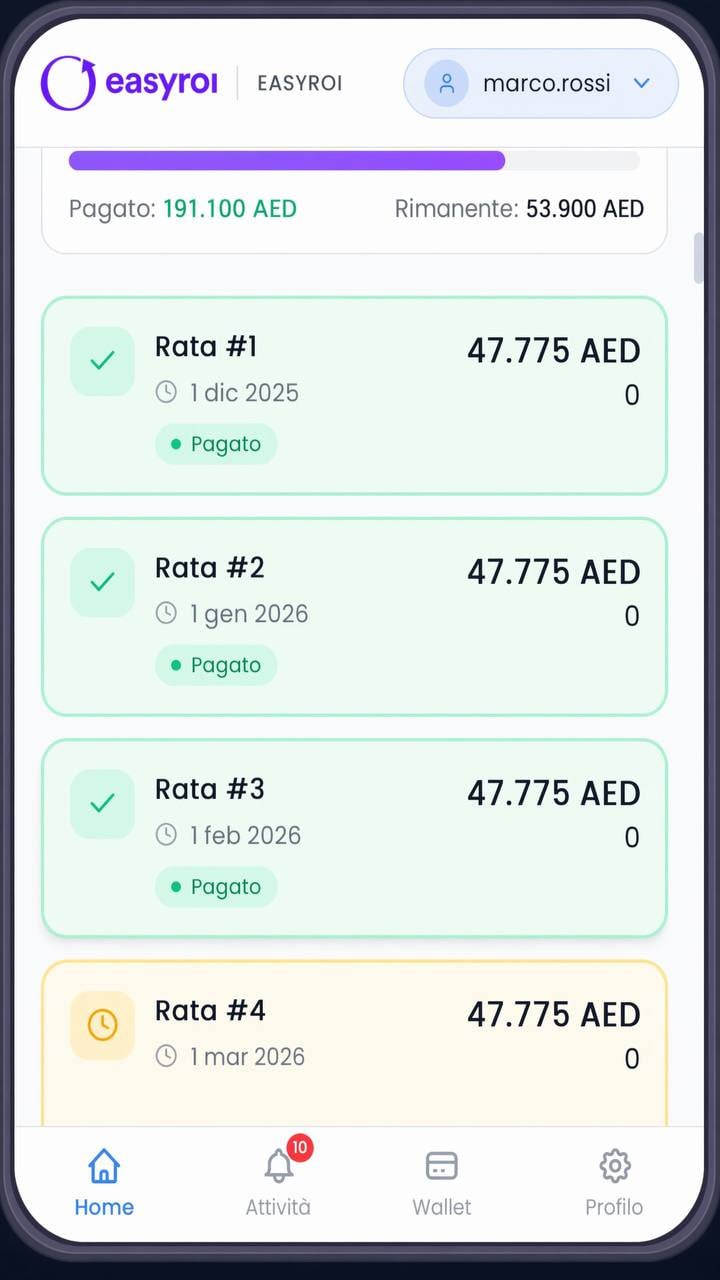Click the notification badge showing 10
720x1280 pixels.
[x=297, y=1148]
